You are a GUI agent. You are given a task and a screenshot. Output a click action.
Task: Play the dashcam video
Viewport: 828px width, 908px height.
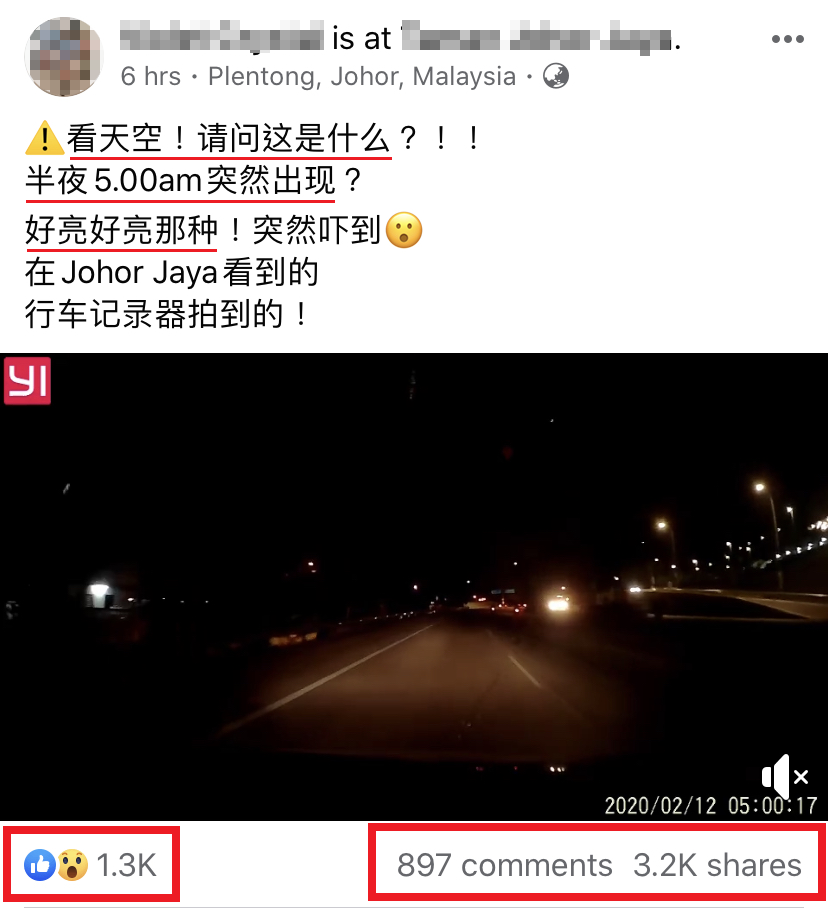(x=414, y=585)
